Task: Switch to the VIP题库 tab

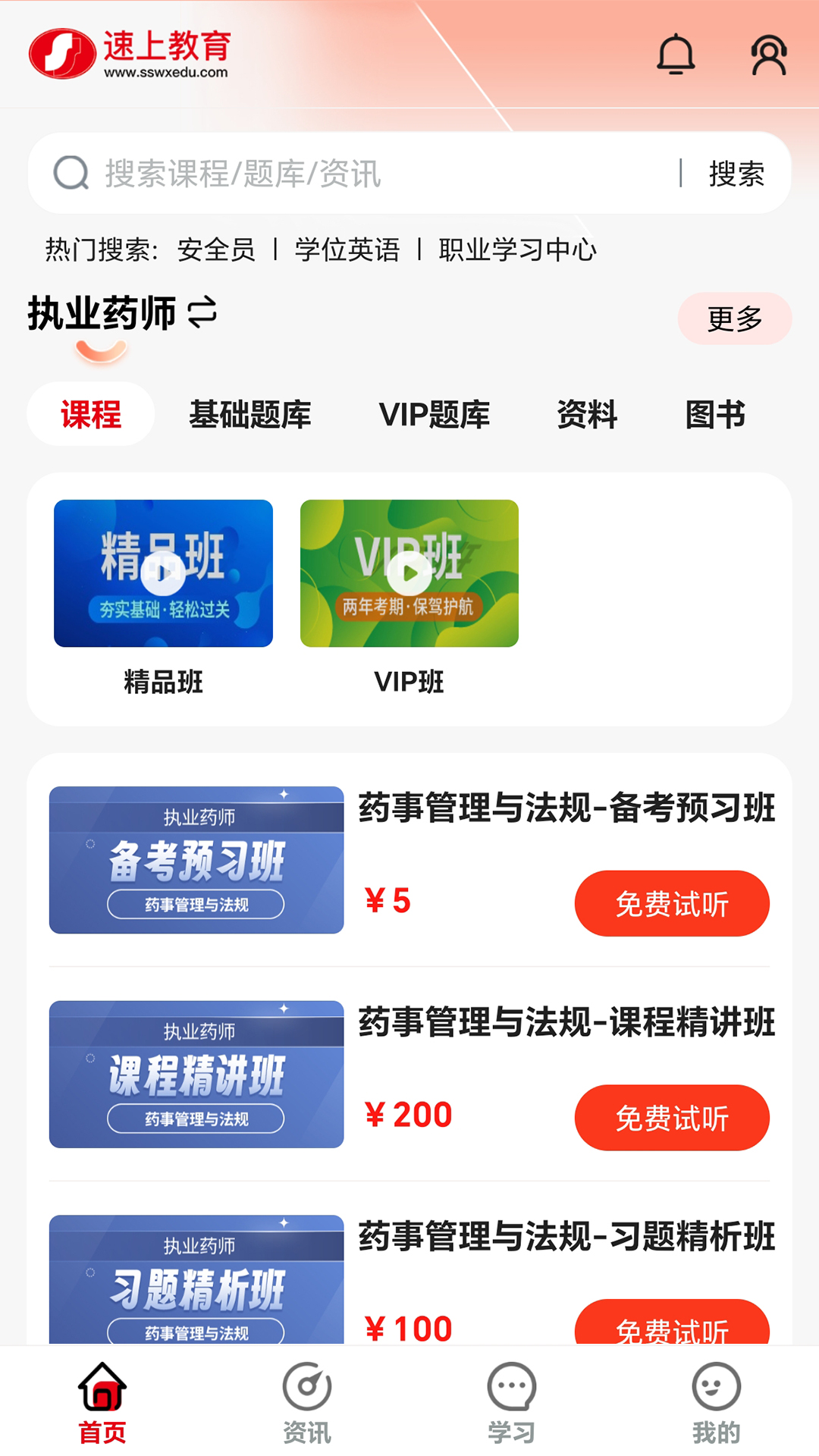Action: pos(435,415)
